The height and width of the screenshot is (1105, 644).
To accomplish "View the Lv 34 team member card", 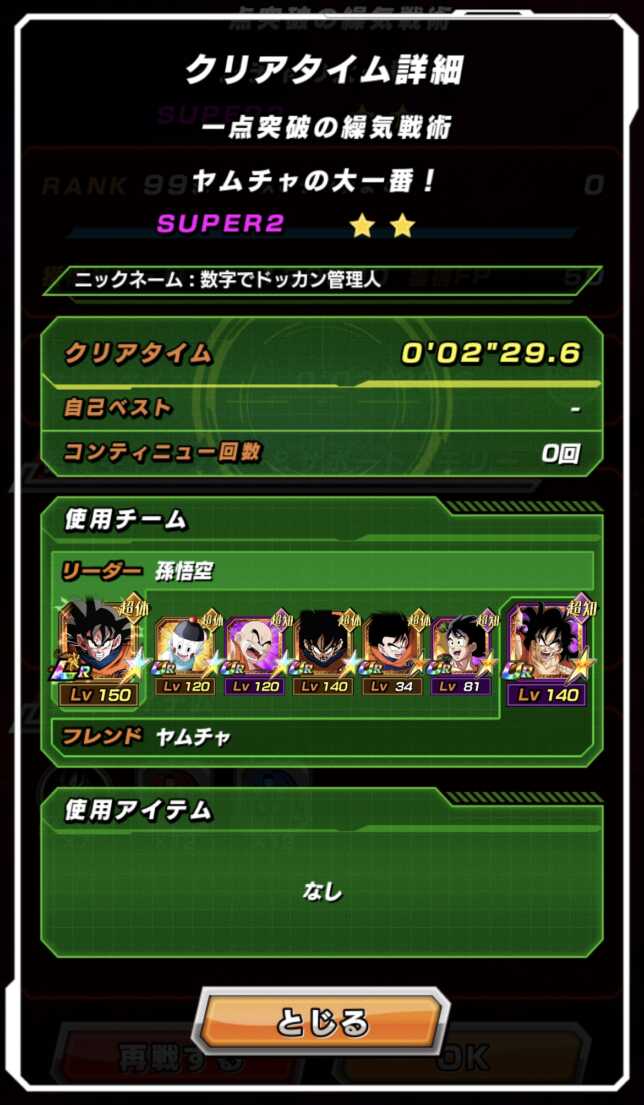I will 391,653.
